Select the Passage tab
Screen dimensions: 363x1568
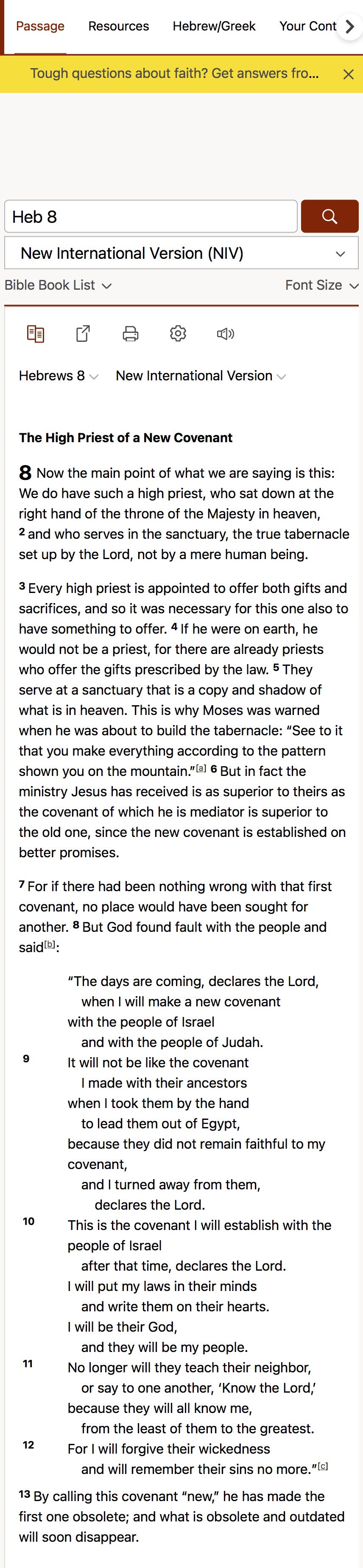point(40,26)
